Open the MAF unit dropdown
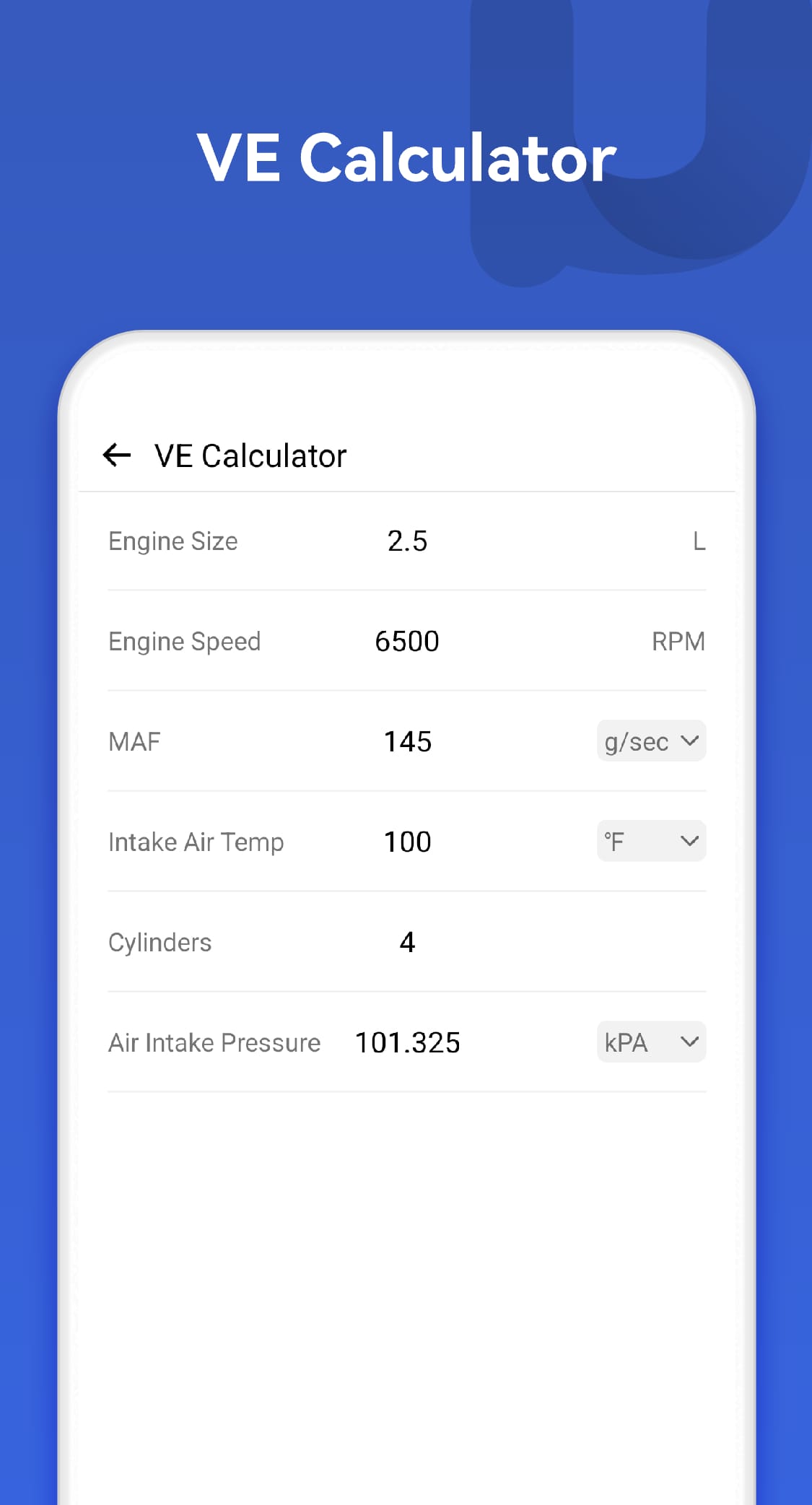The height and width of the screenshot is (1505, 812). (650, 741)
